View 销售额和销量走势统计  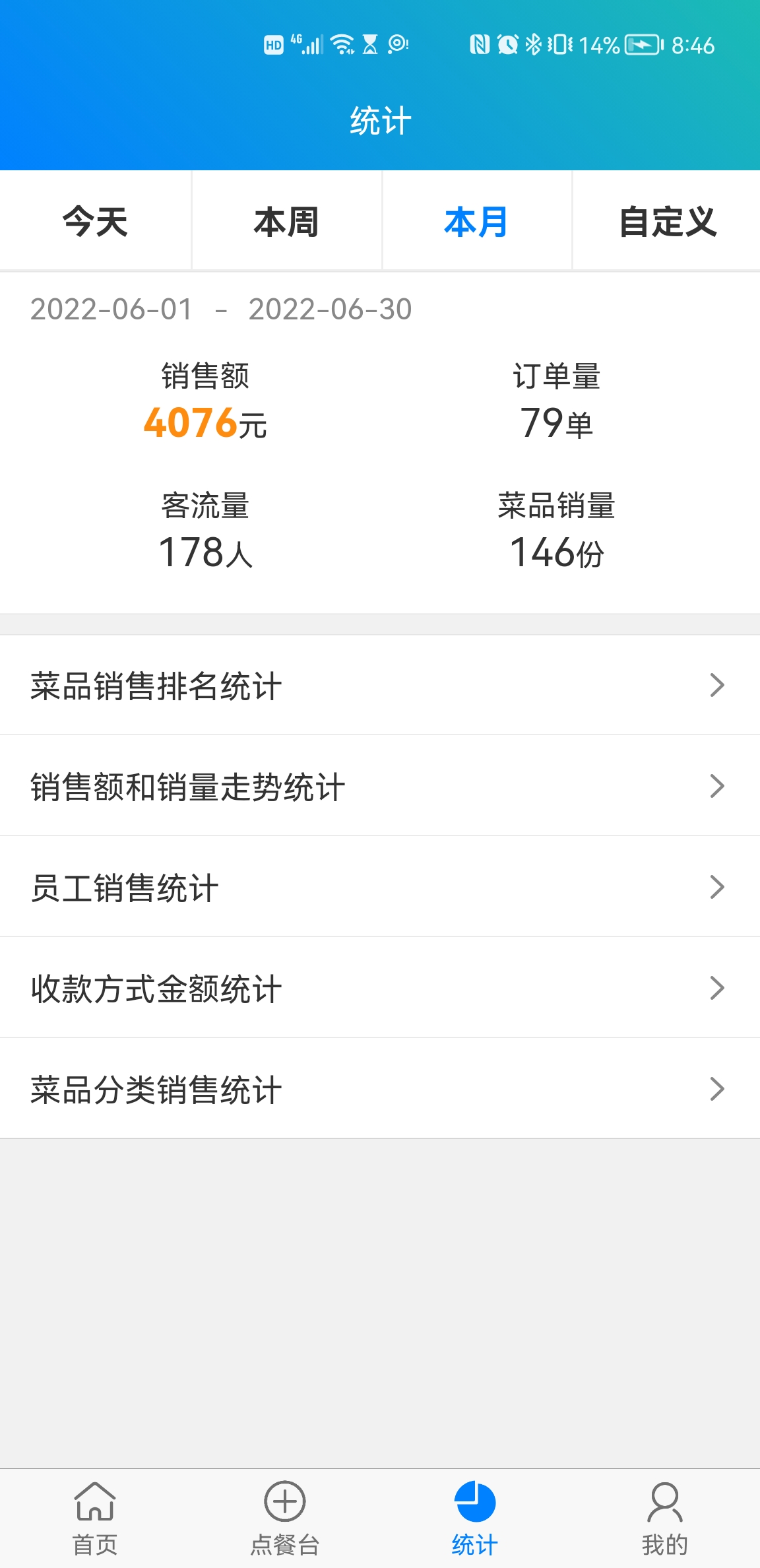pos(380,785)
